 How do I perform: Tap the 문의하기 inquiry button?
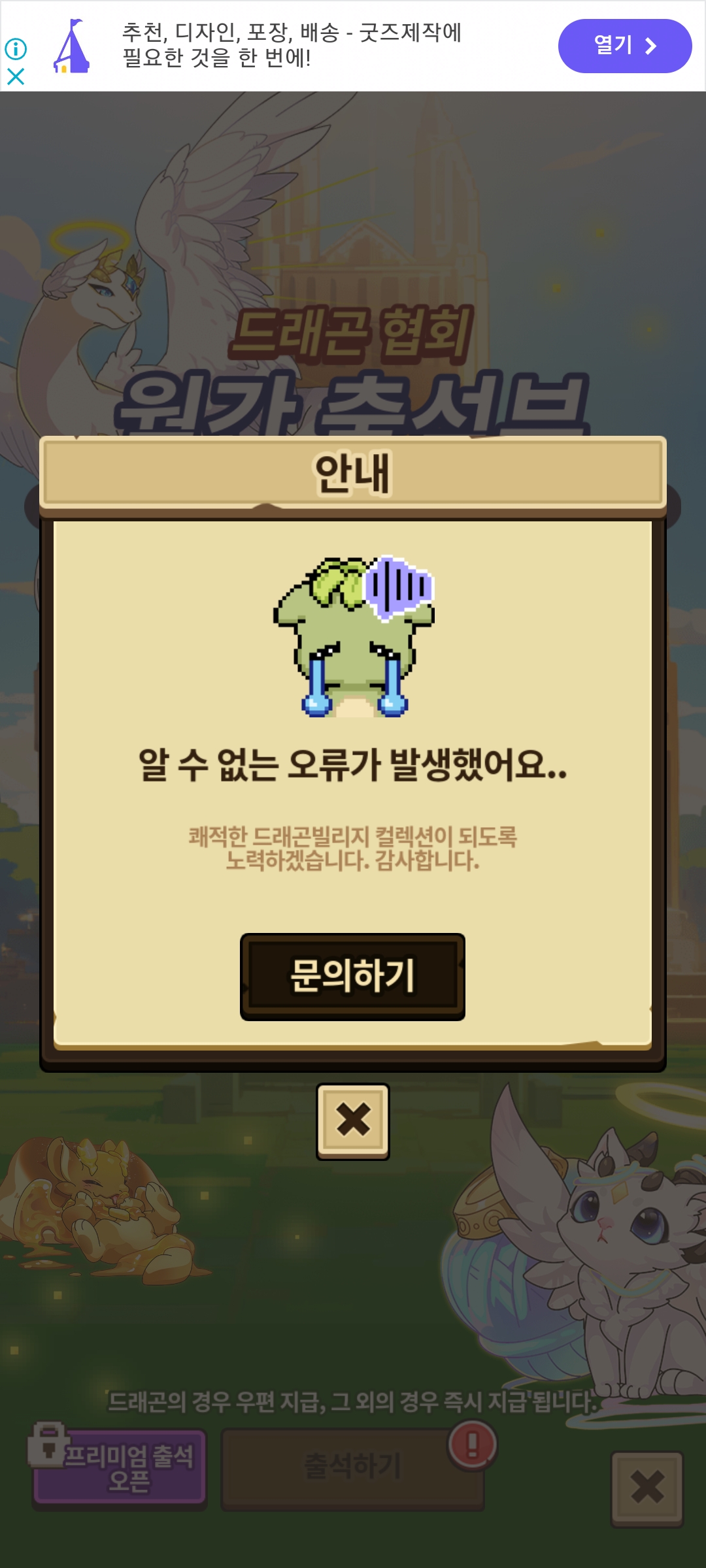click(352, 976)
